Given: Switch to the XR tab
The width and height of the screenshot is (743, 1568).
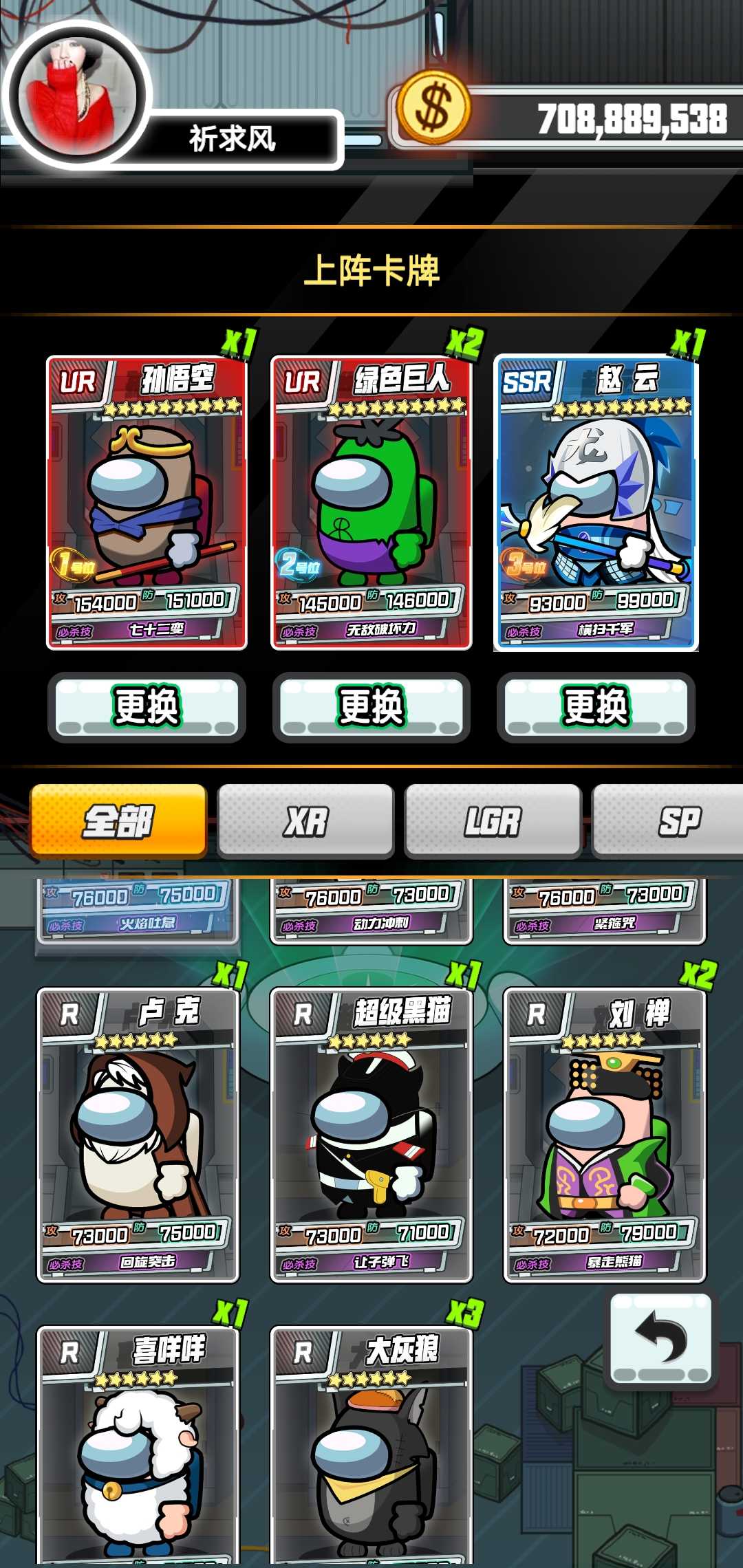Looking at the screenshot, I should click(x=306, y=821).
